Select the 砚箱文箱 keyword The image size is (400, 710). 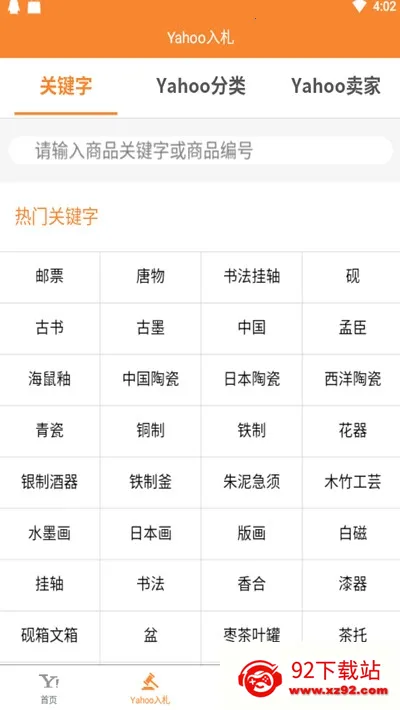coord(49,636)
